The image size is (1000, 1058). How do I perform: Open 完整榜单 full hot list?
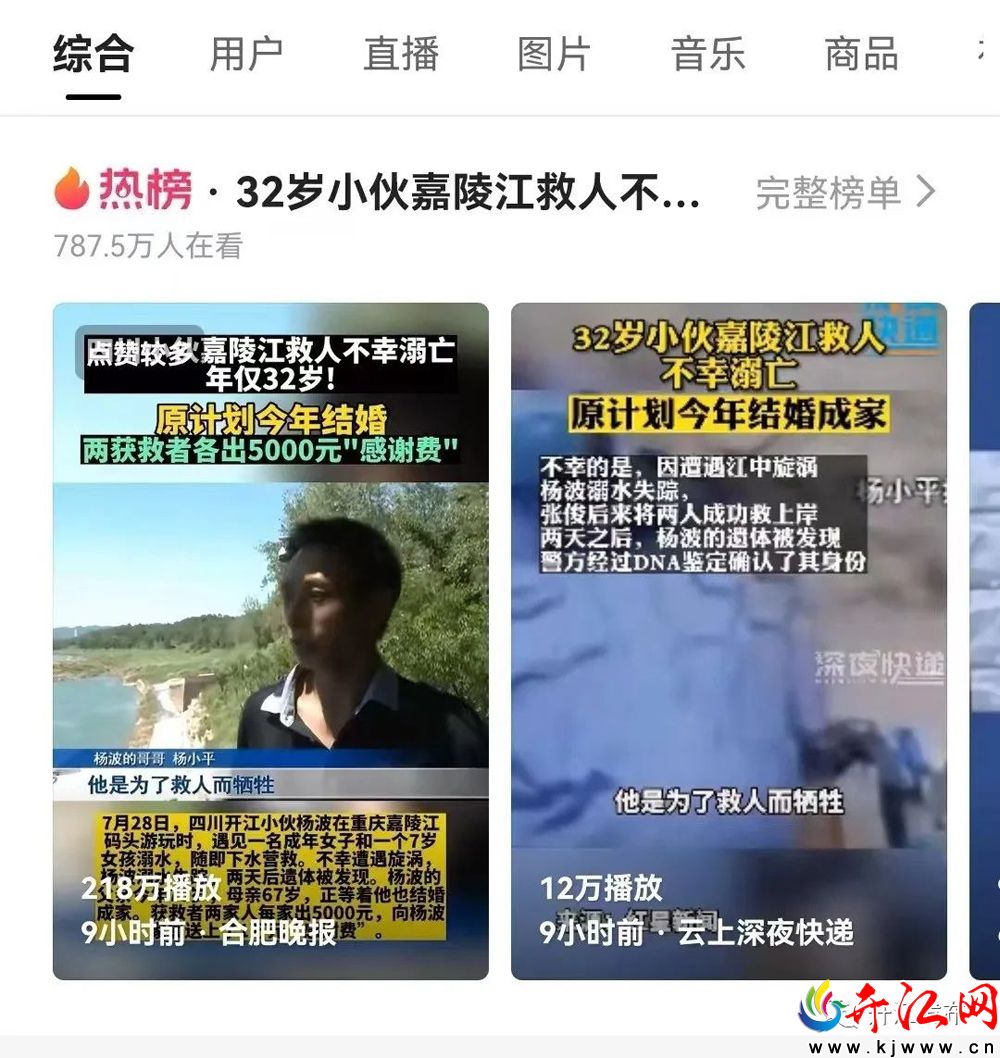tap(845, 193)
